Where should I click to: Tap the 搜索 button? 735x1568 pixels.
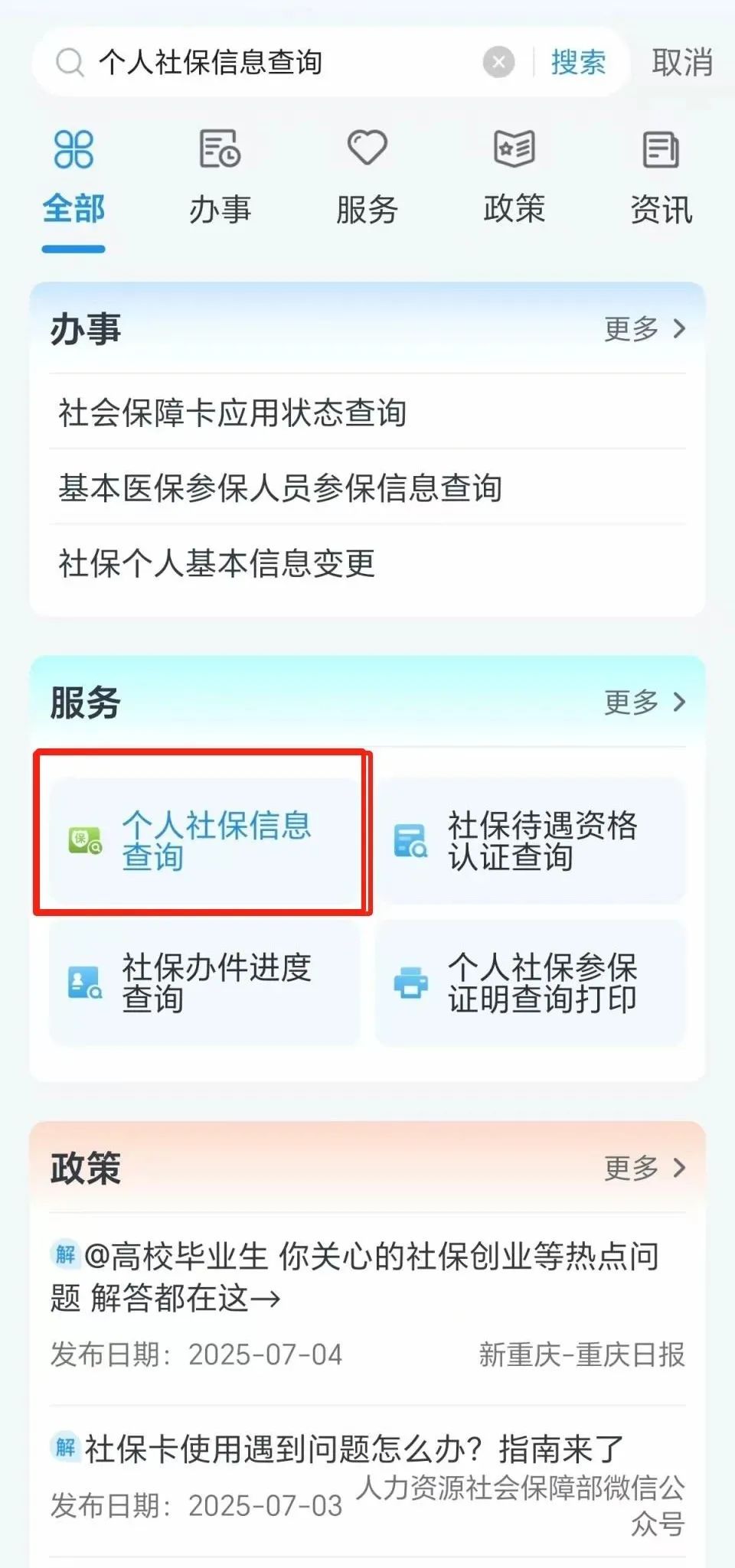[x=578, y=62]
